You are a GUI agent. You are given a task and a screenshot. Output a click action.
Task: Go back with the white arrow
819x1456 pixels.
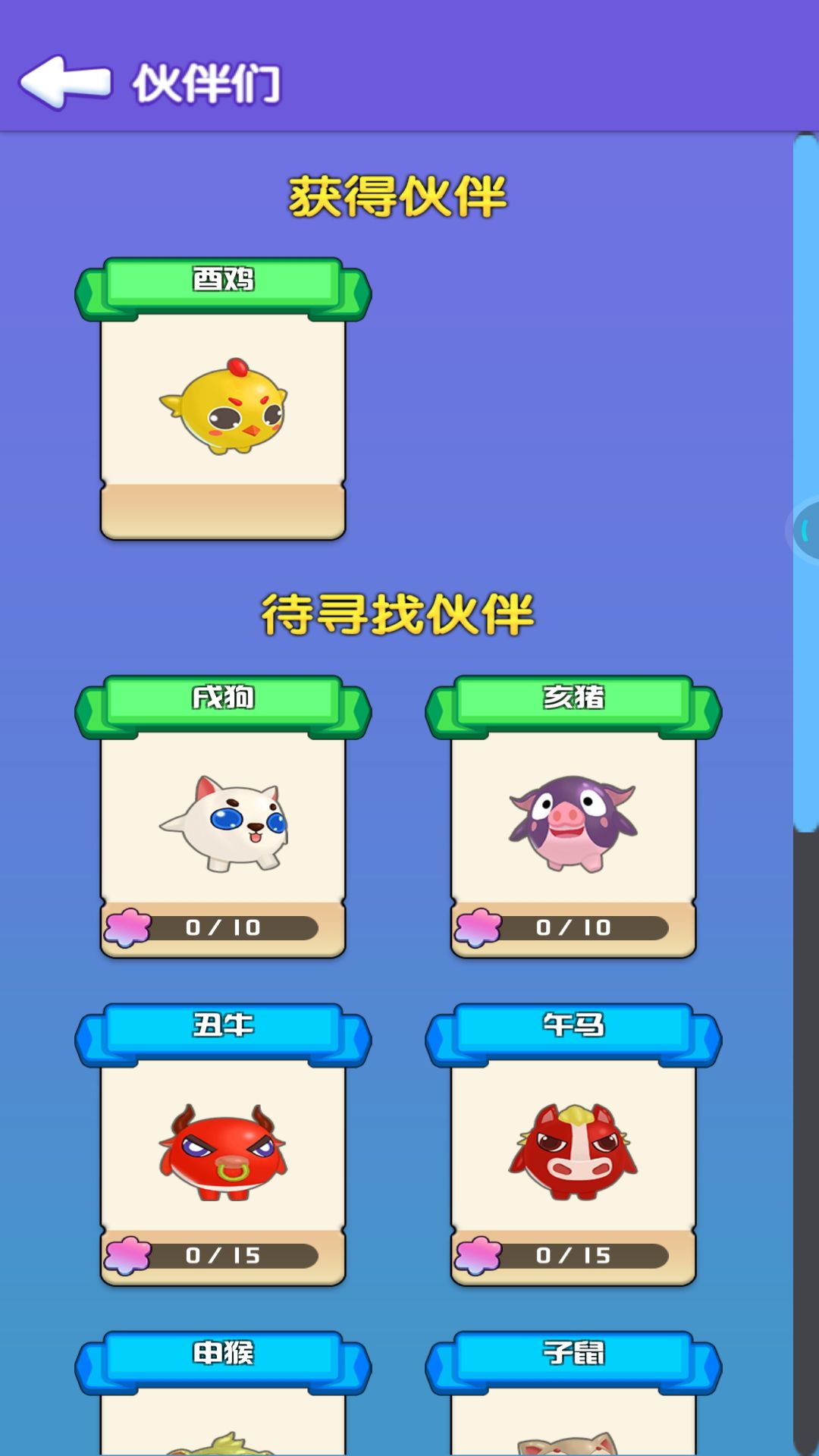pyautogui.click(x=65, y=82)
